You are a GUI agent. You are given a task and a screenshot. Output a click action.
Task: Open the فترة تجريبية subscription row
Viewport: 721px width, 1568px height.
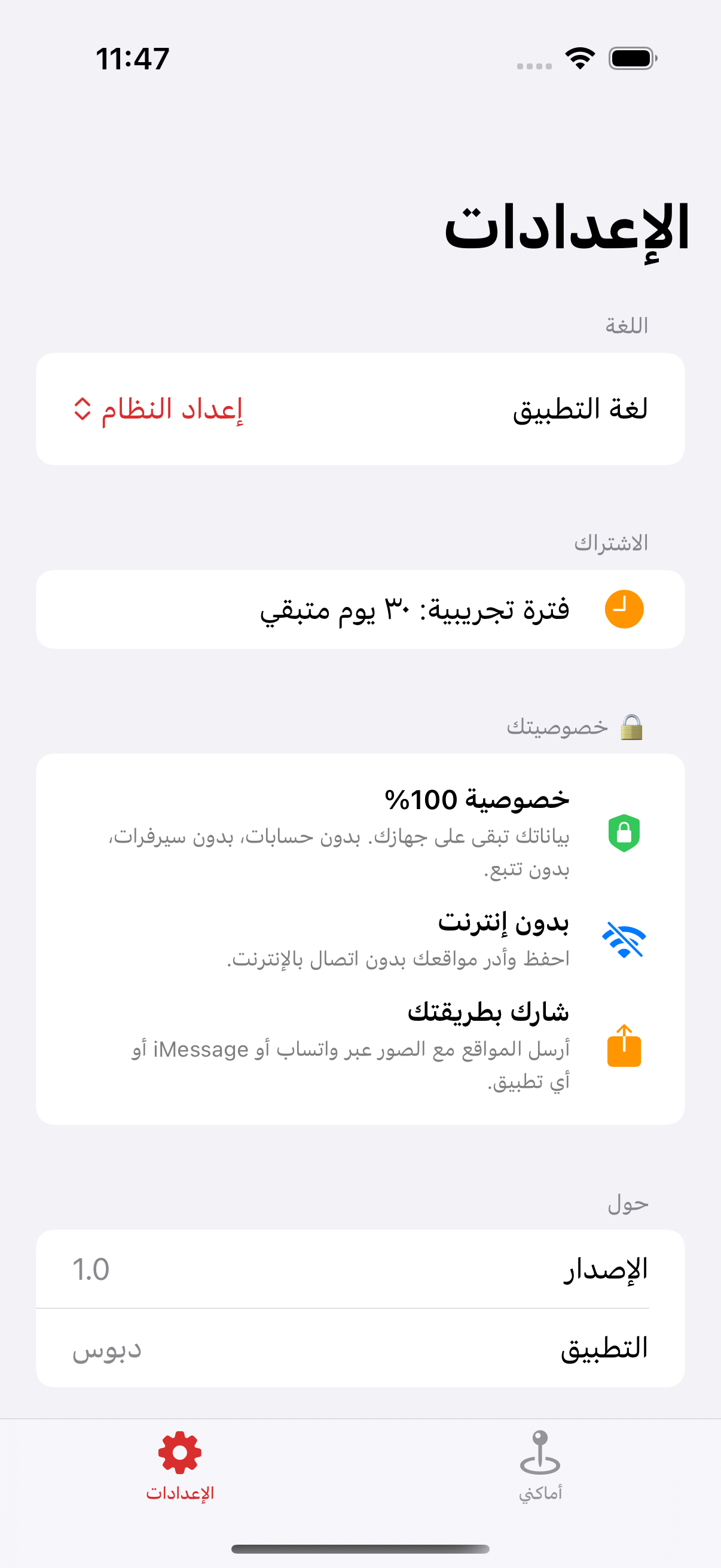click(x=361, y=609)
